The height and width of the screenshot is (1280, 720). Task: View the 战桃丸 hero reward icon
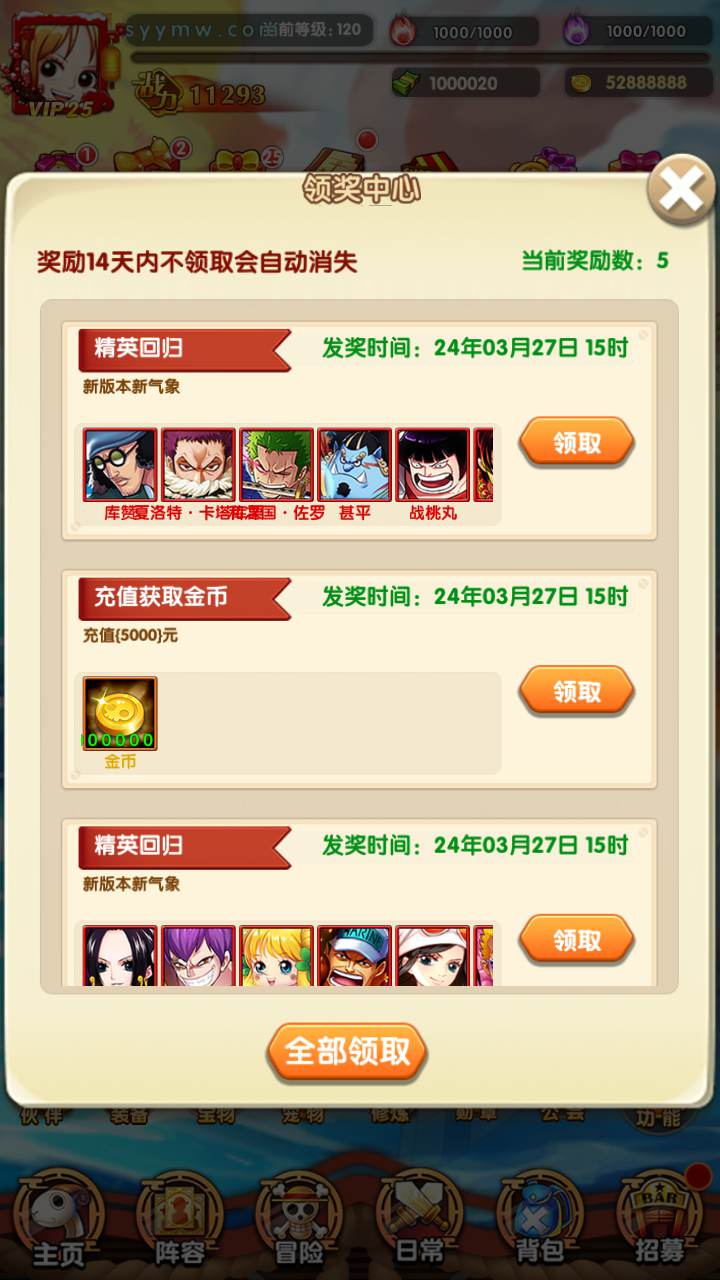432,465
